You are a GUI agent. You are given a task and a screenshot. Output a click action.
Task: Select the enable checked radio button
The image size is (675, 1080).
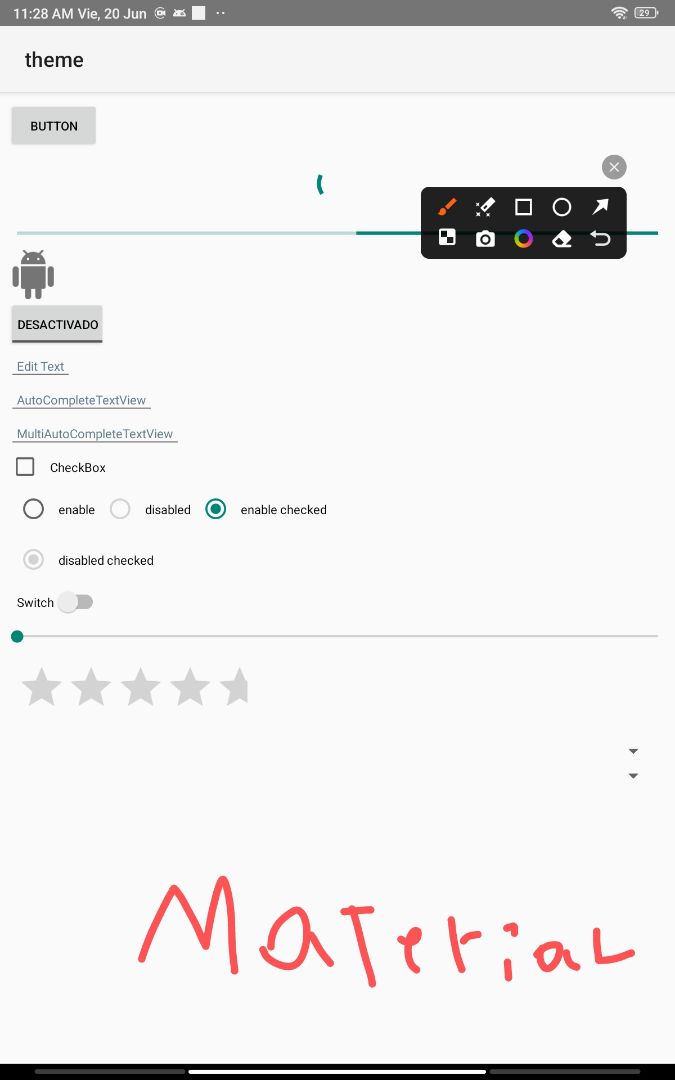click(216, 509)
